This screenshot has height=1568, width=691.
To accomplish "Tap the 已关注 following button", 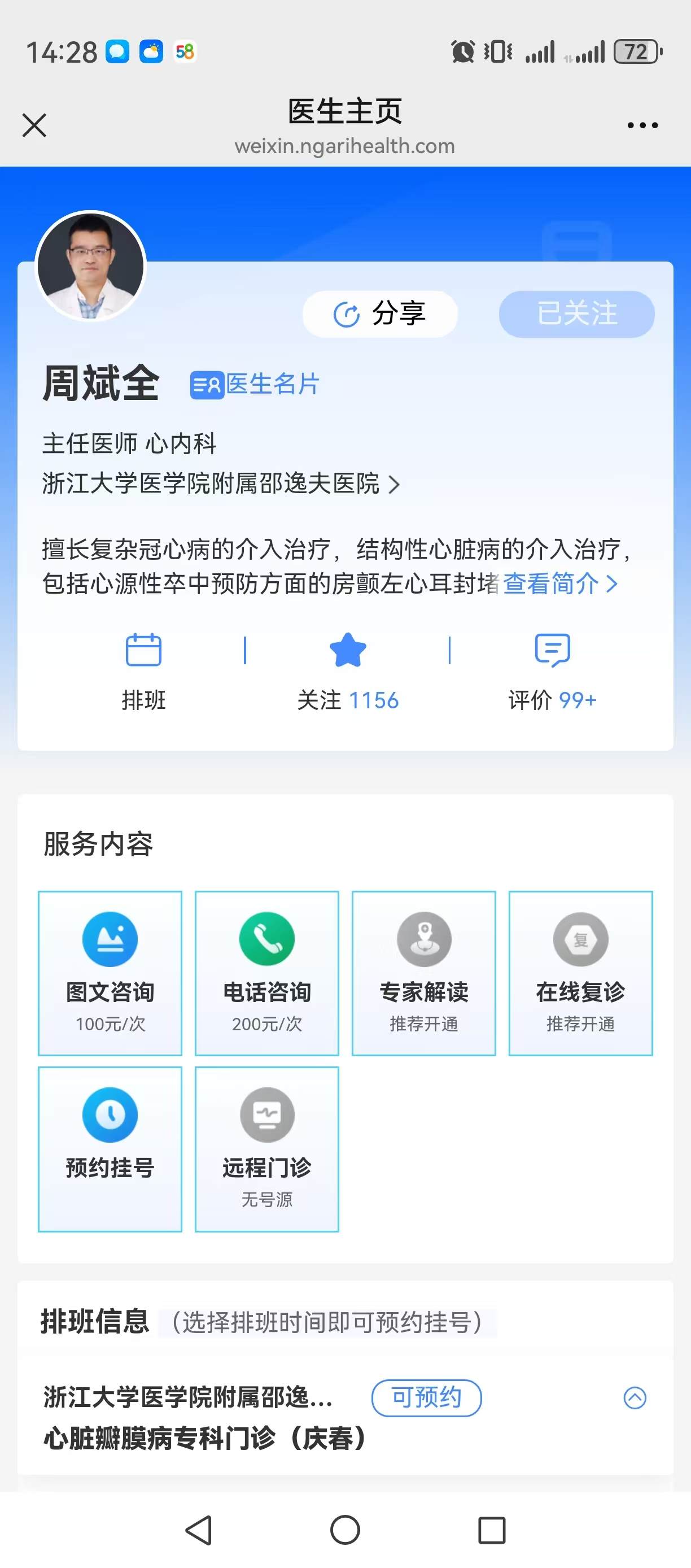I will point(576,314).
